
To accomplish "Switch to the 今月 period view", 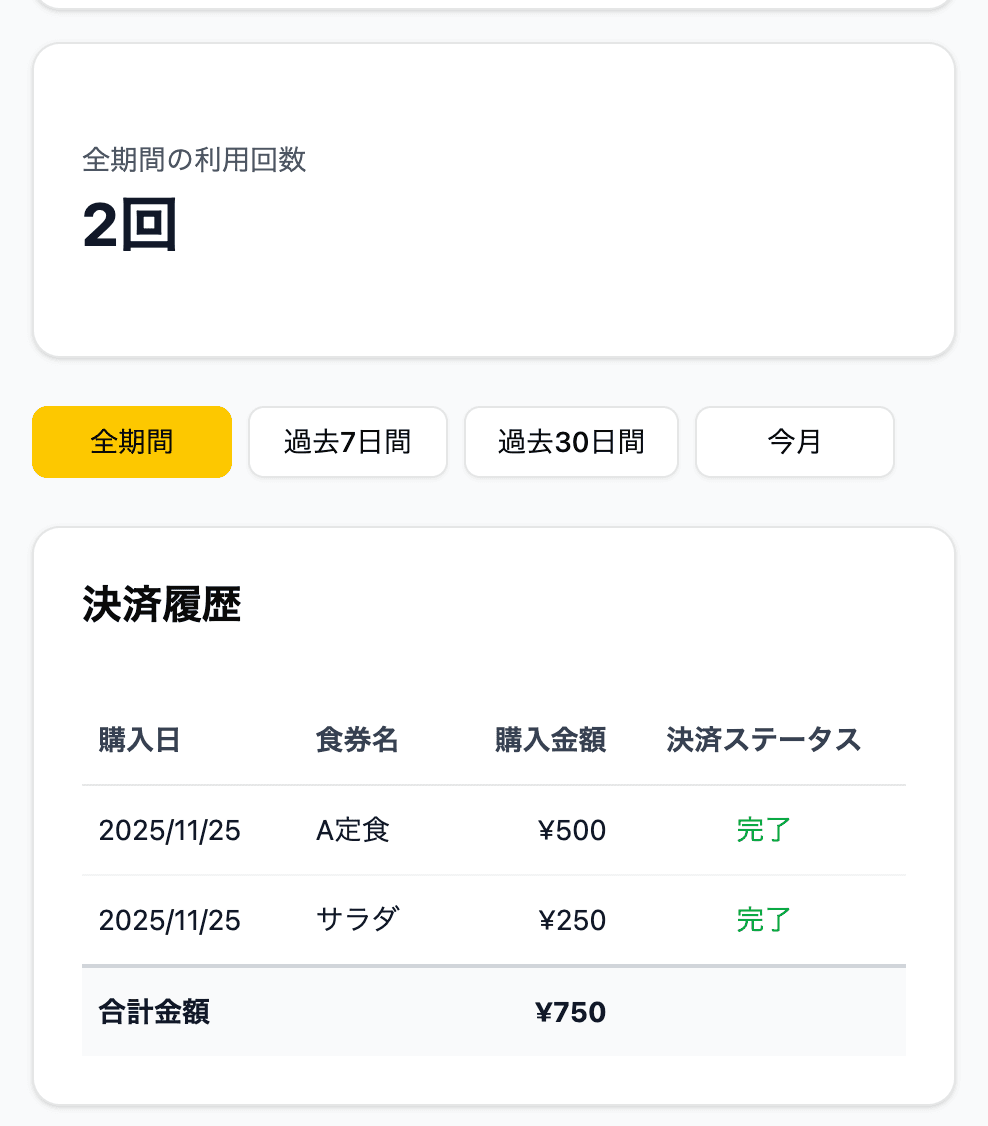I will coord(794,441).
